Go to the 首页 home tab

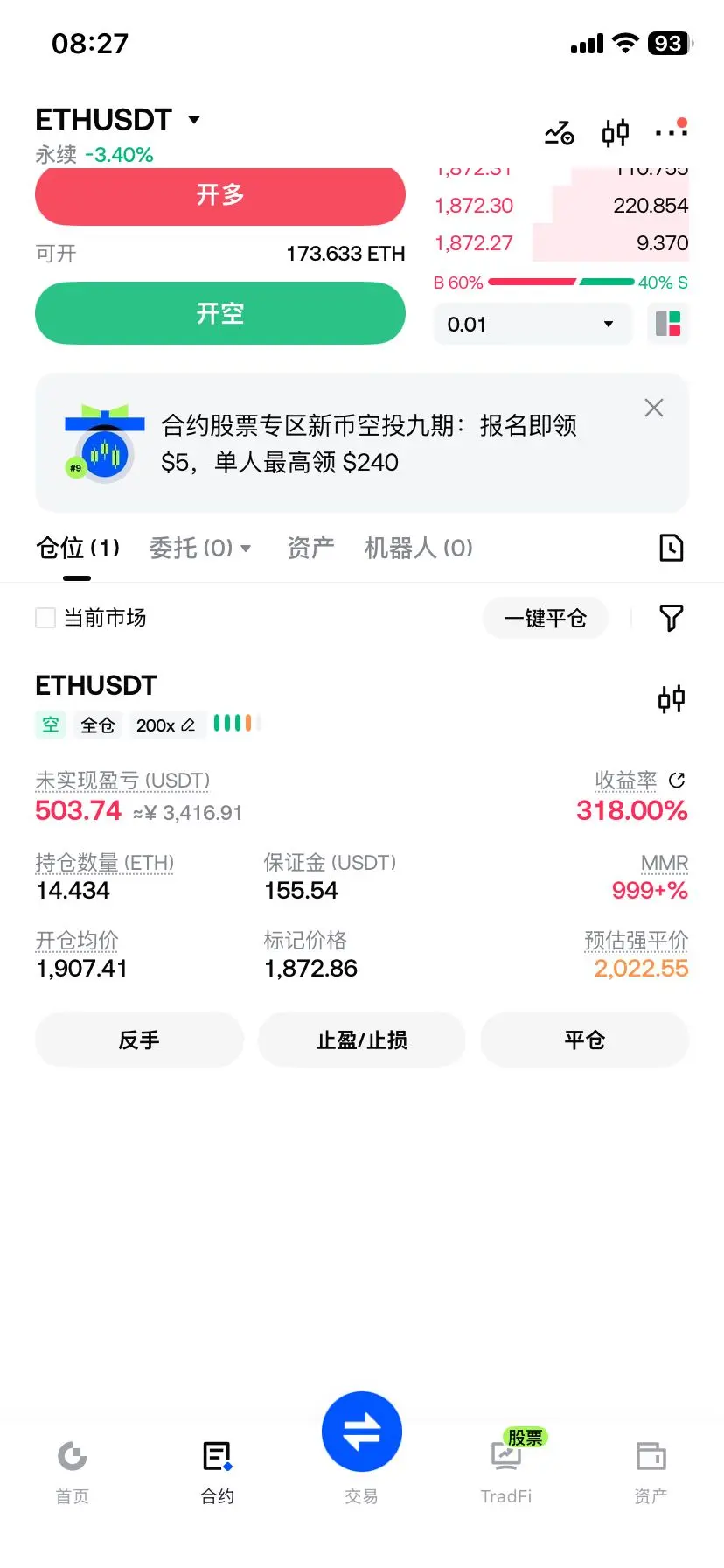click(x=73, y=1472)
